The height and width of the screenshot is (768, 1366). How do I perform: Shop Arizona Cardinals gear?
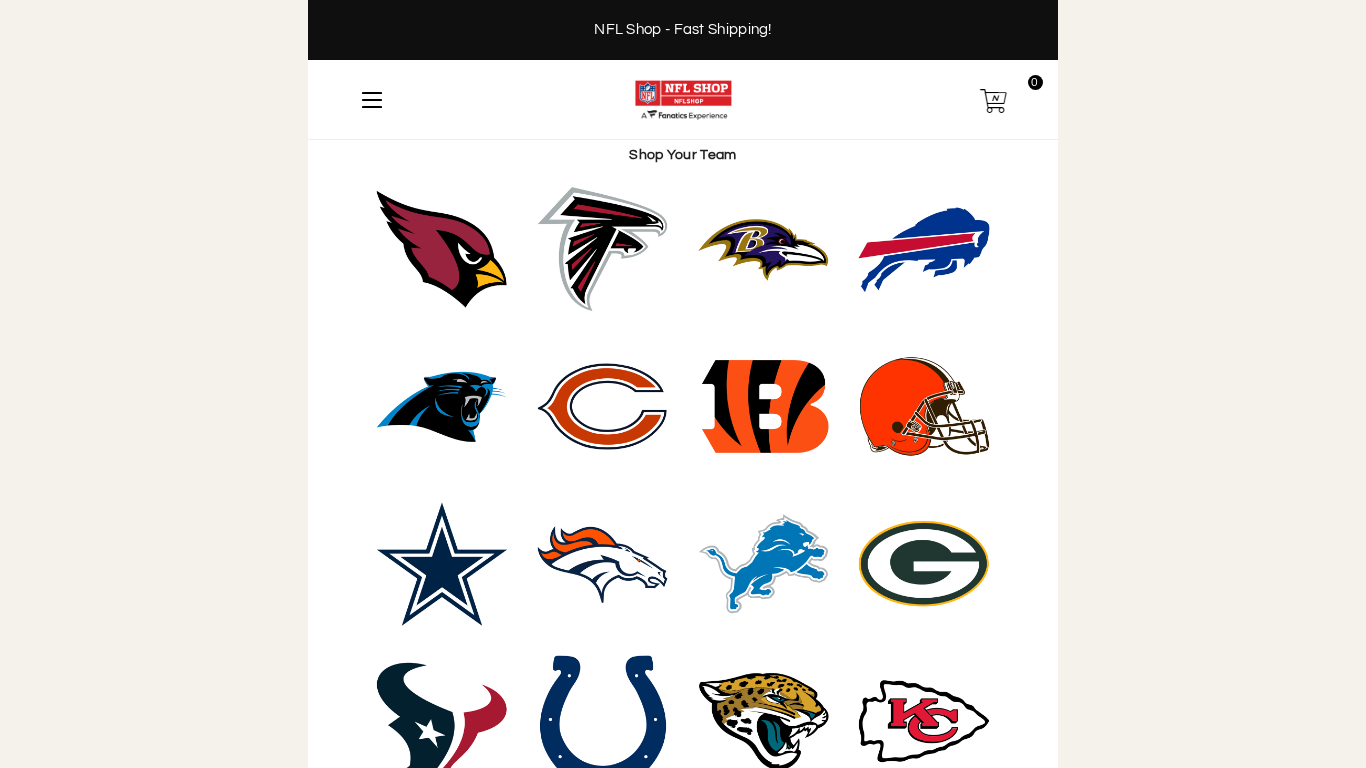coord(442,249)
